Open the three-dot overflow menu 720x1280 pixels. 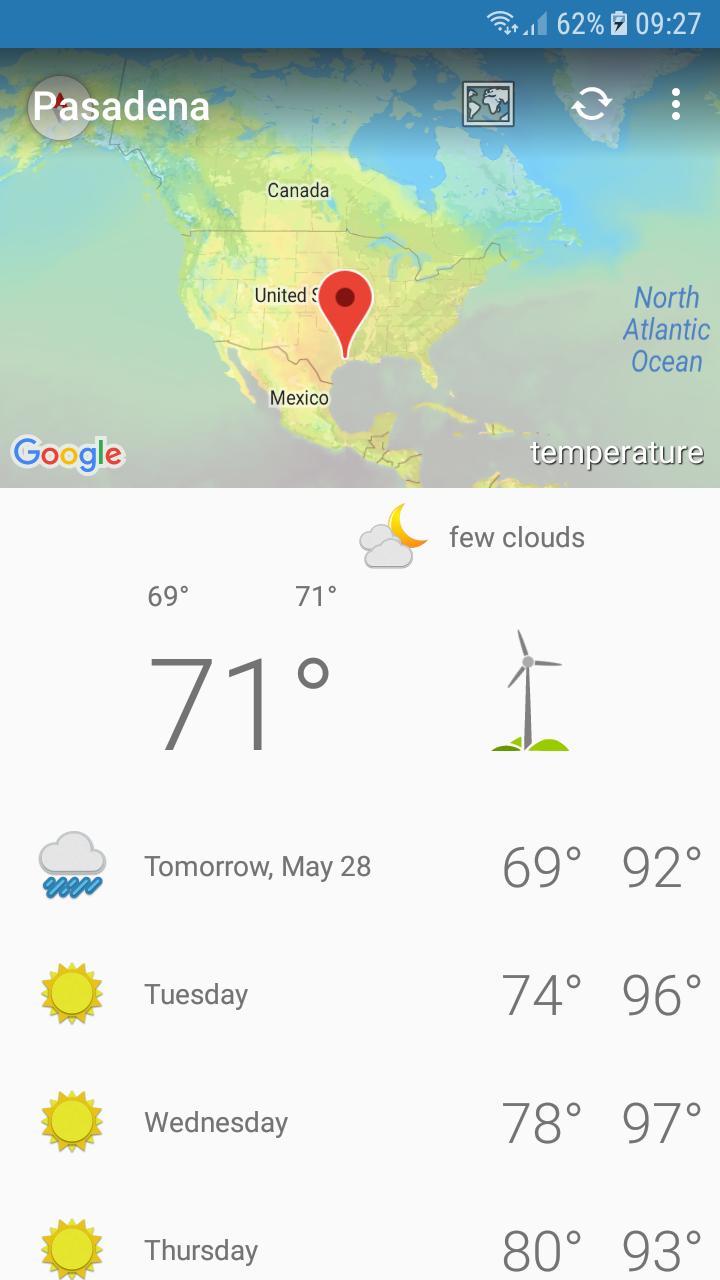coord(676,104)
